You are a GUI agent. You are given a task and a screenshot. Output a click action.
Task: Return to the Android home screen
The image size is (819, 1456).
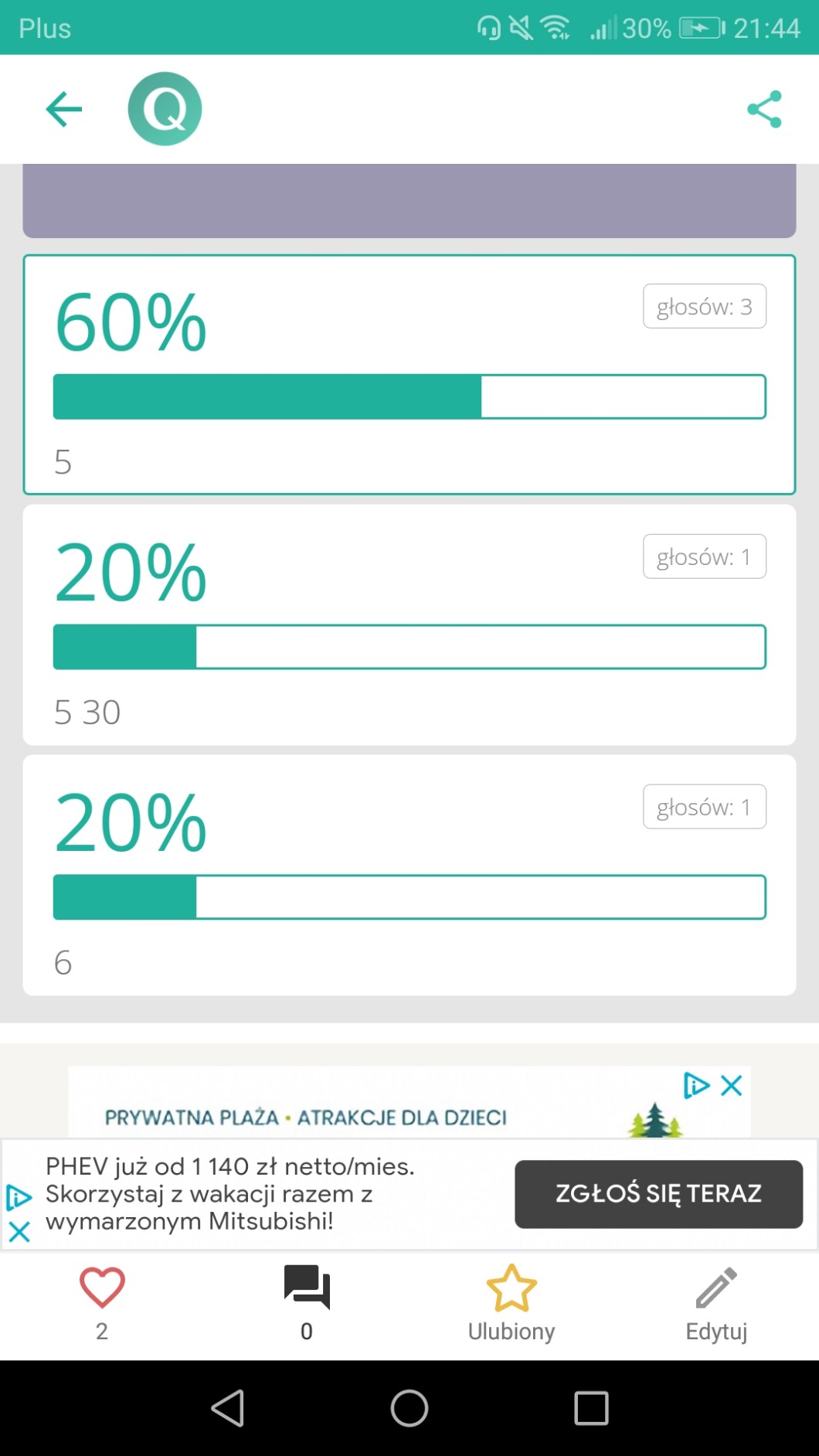409,1408
